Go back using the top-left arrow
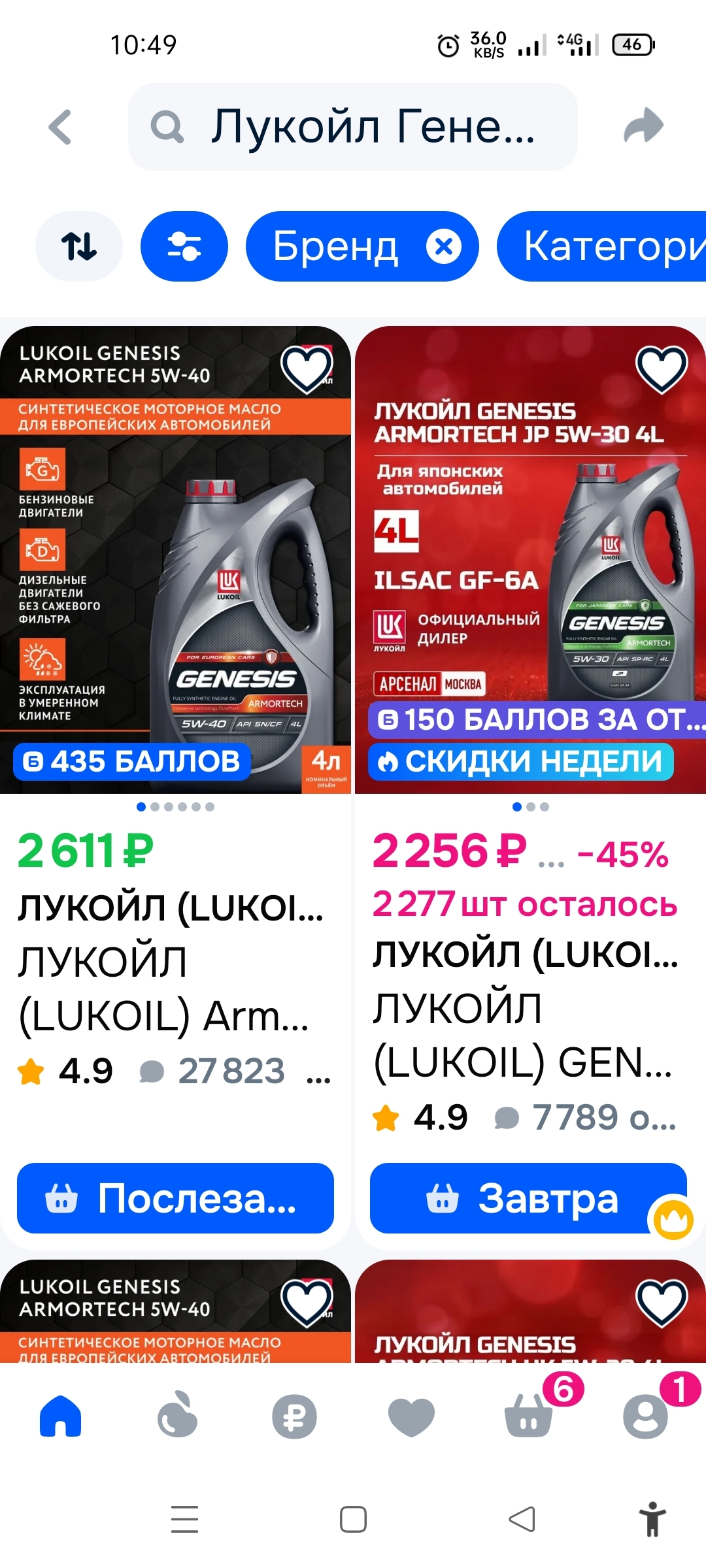 click(61, 127)
